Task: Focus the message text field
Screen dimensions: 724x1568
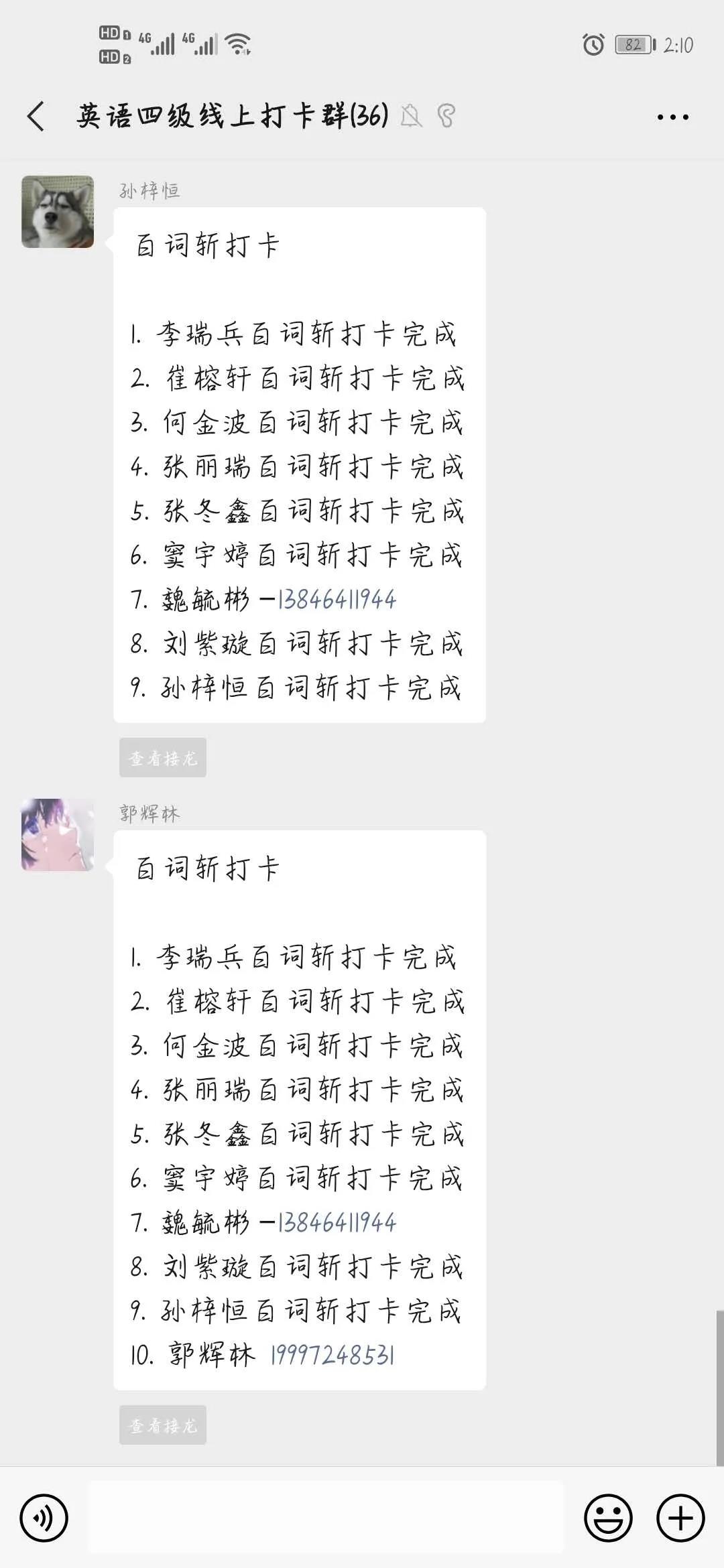Action: pyautogui.click(x=326, y=1518)
